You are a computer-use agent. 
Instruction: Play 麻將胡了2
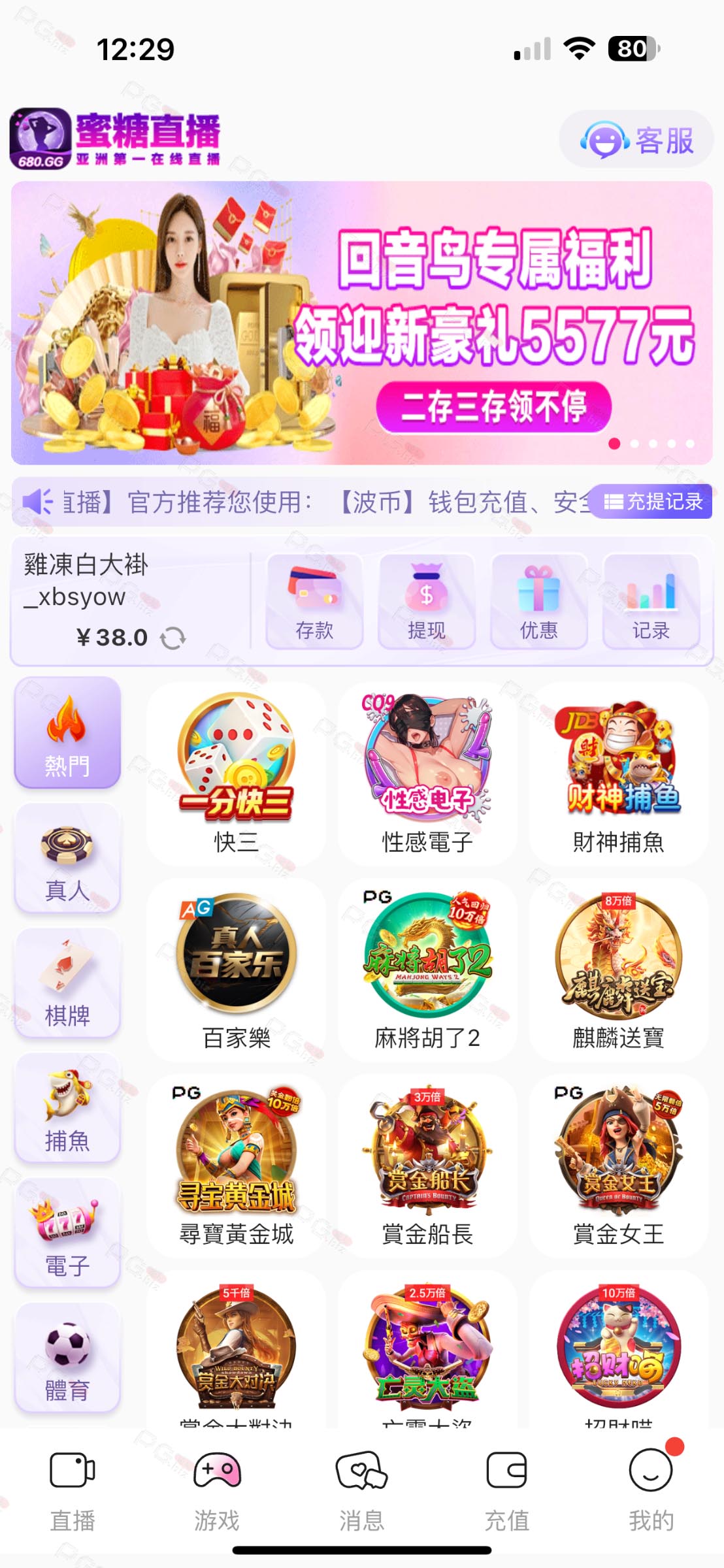[427, 970]
